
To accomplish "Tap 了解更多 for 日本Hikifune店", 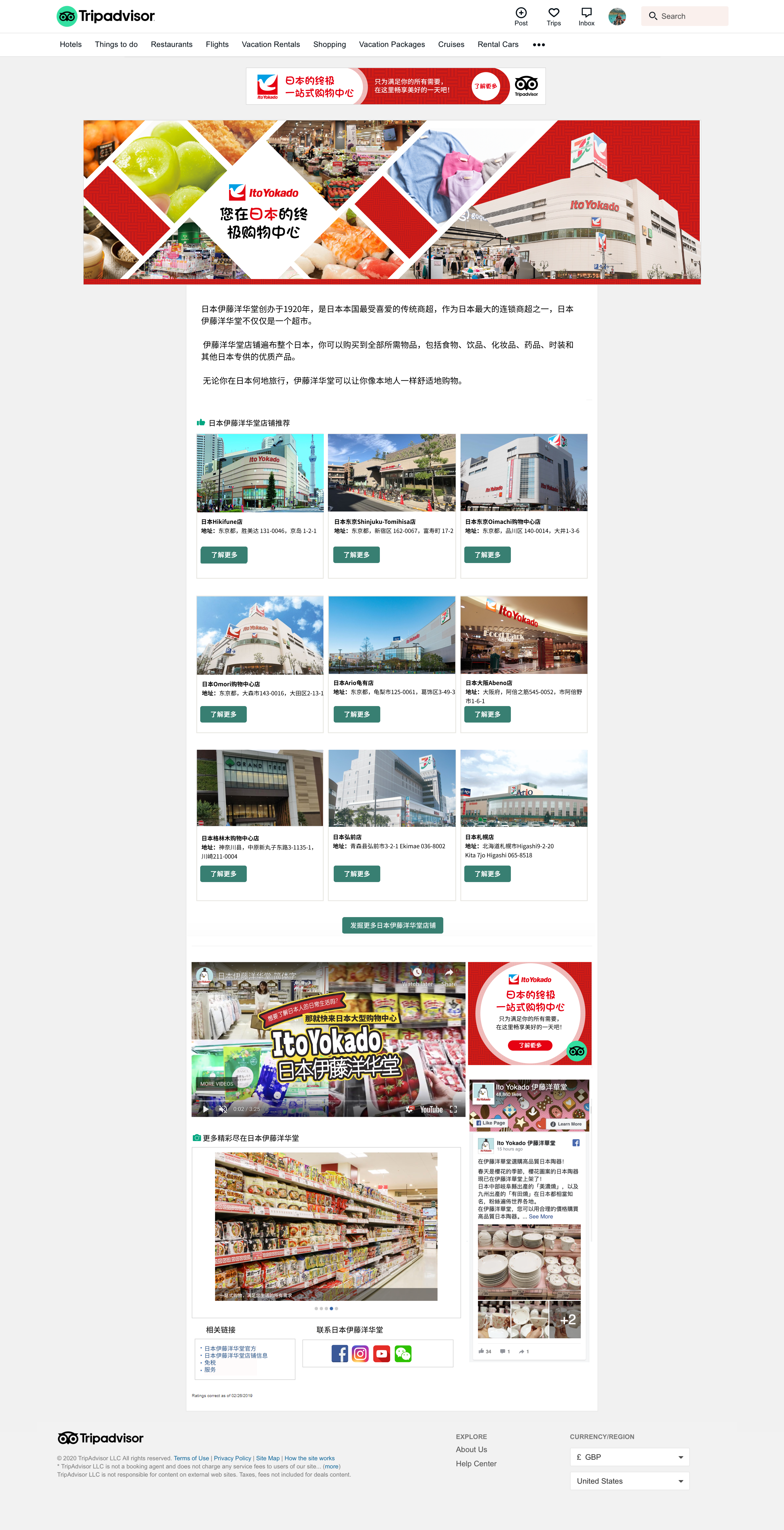I will [x=224, y=555].
